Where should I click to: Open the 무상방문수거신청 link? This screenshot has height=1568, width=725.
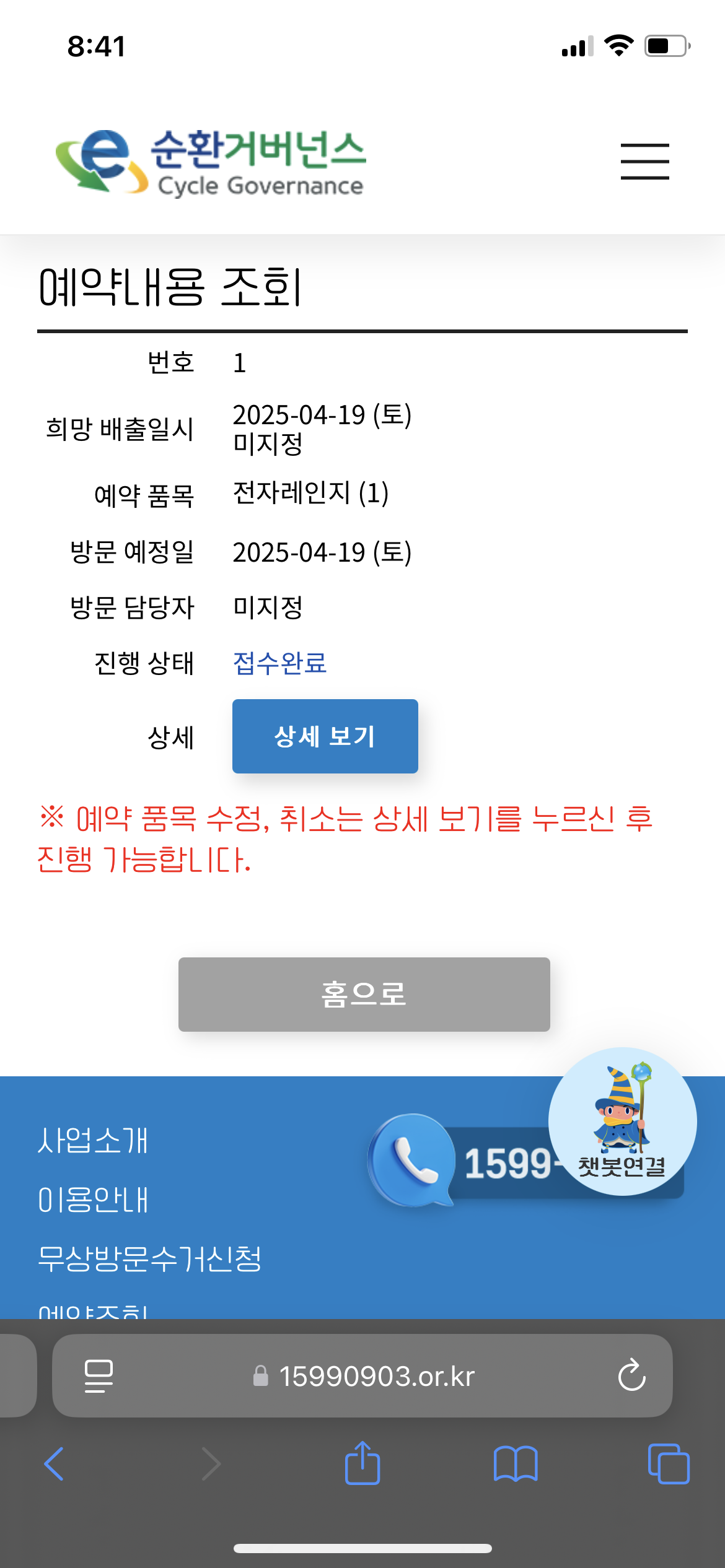(x=149, y=1259)
